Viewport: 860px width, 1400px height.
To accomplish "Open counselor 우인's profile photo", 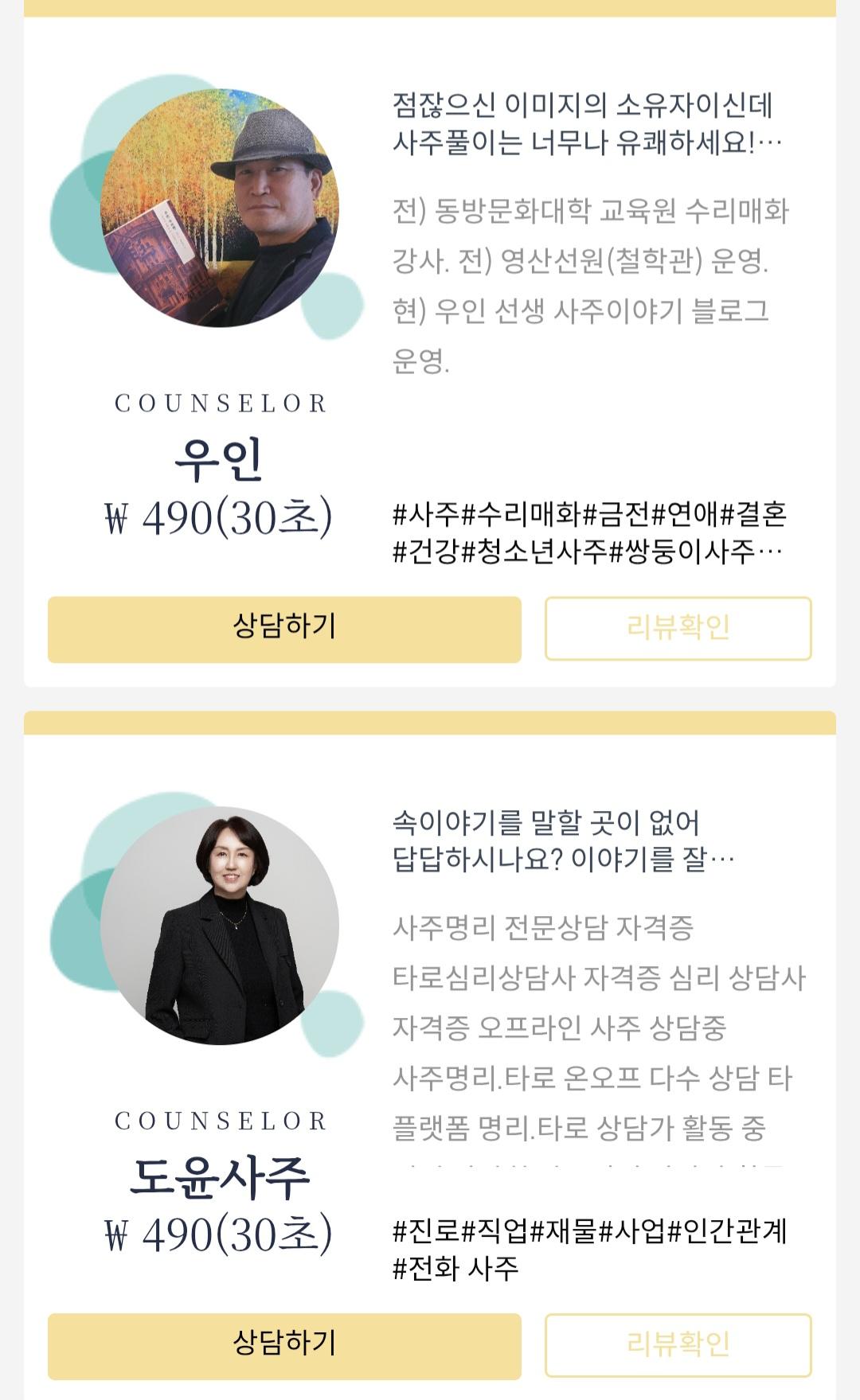I will click(220, 209).
